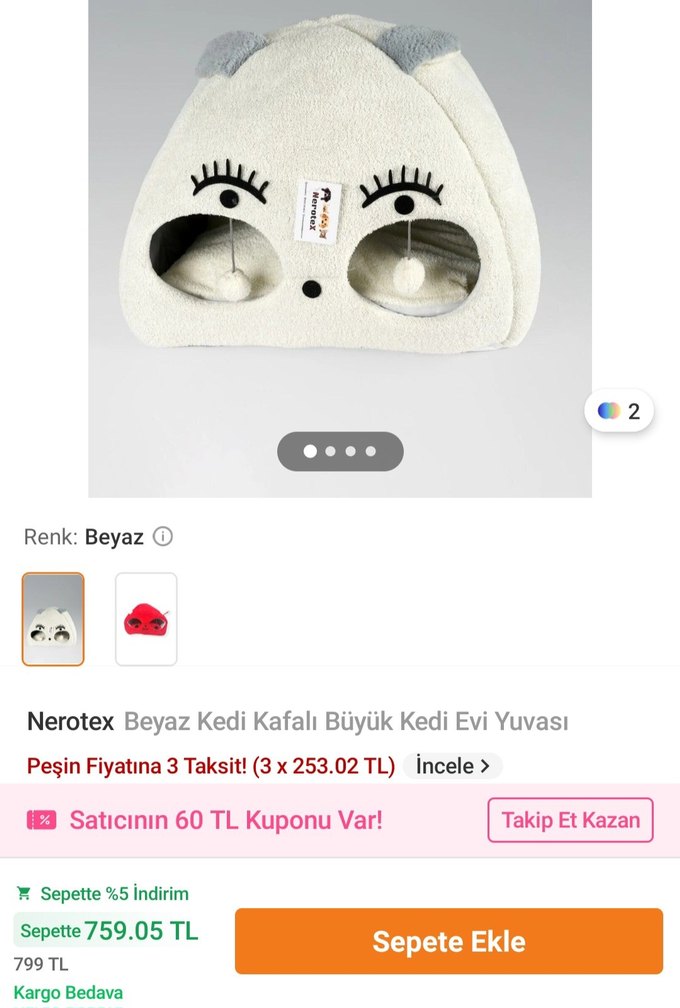Open the color options badge showing 2
680x1008 pixels.
click(x=619, y=411)
